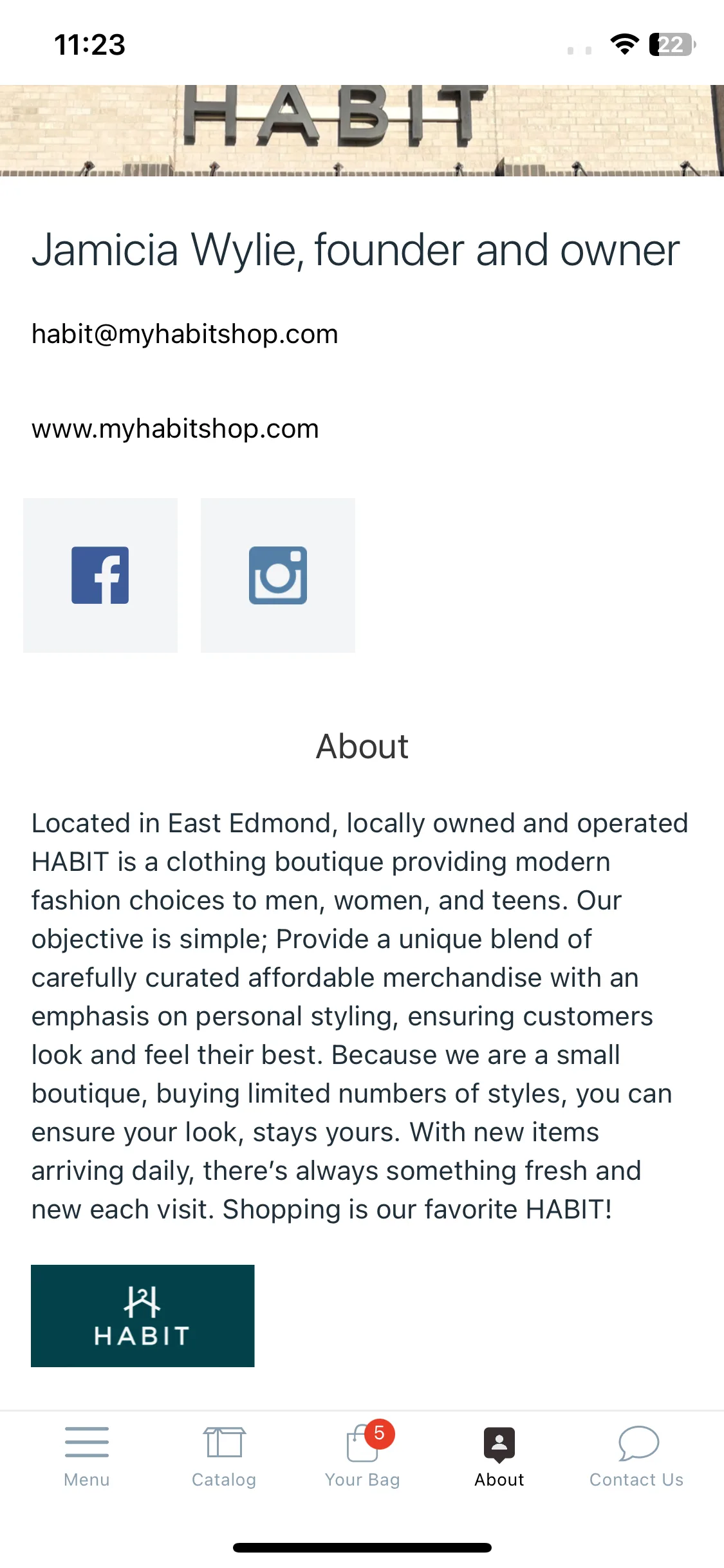Switch to the Catalog tab
The height and width of the screenshot is (1568, 724).
pos(224,1456)
